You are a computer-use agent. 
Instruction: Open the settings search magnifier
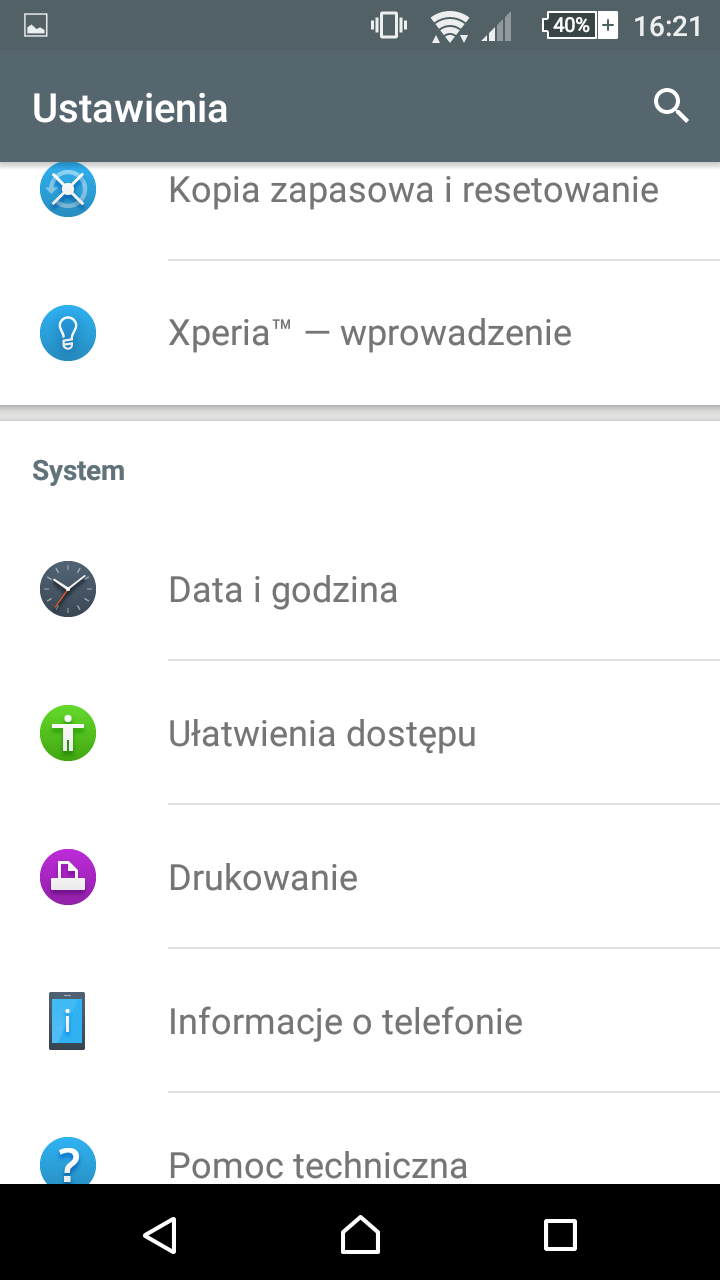671,105
